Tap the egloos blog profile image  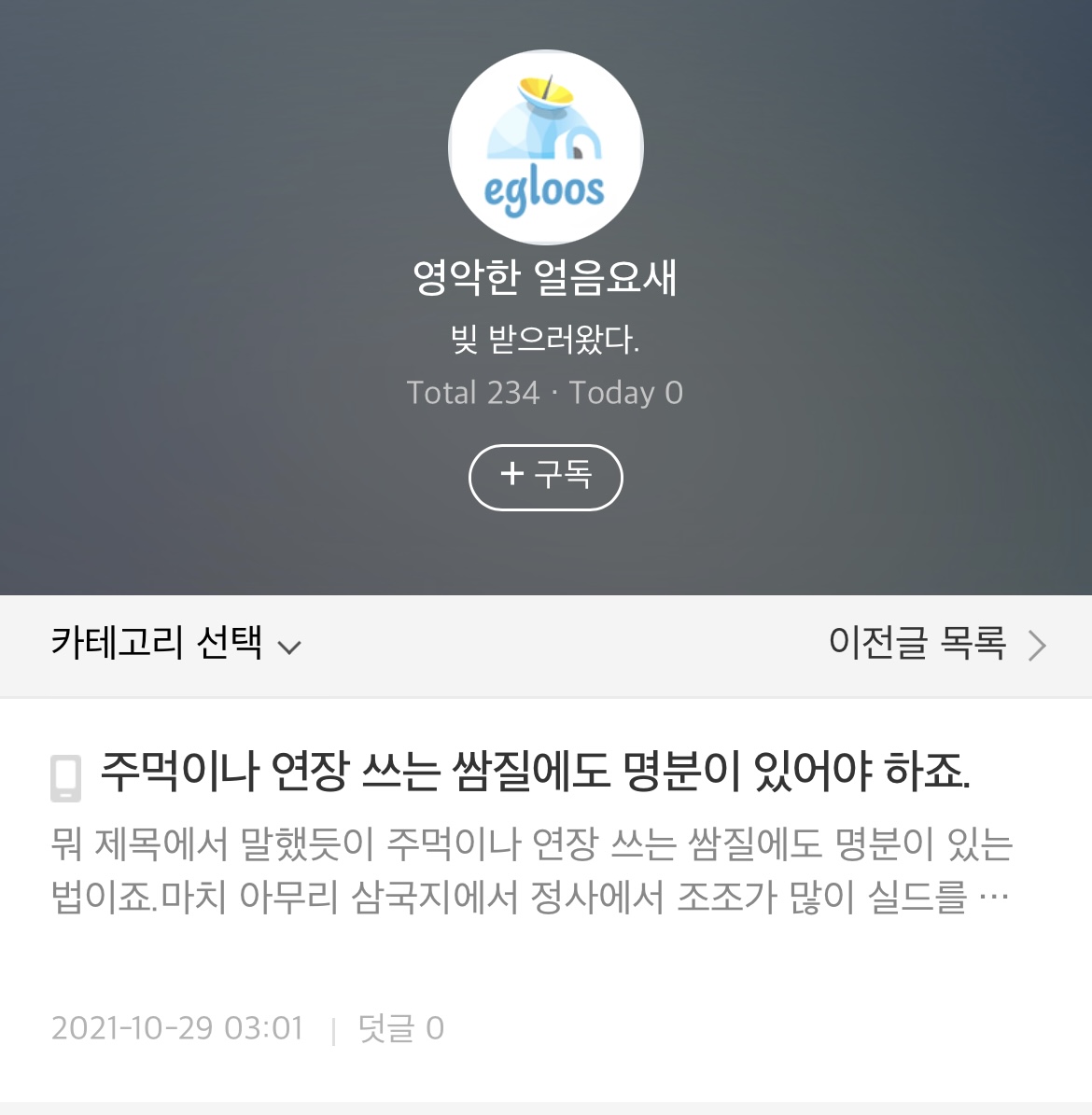546,147
